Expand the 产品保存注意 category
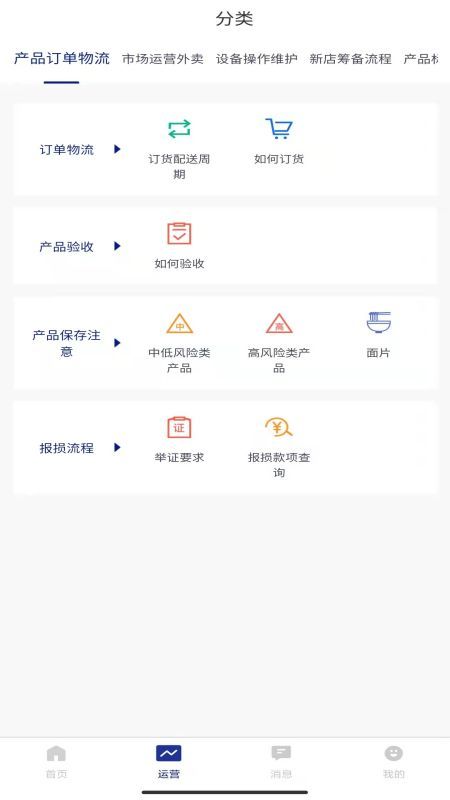 coord(77,343)
